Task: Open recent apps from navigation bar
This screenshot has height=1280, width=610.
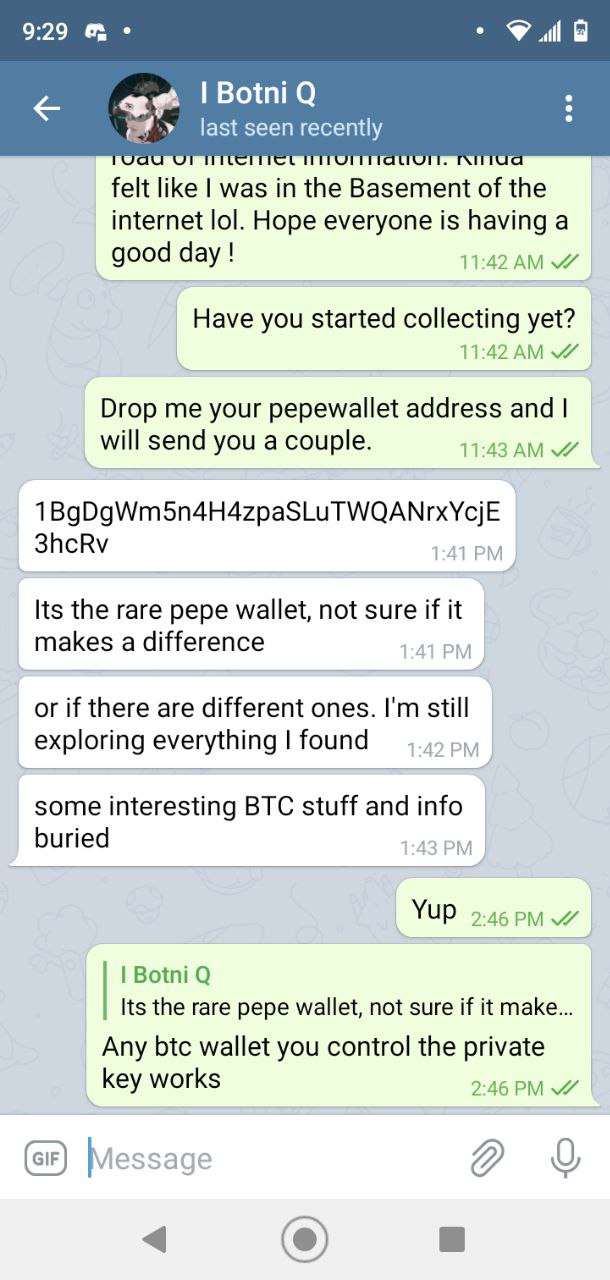Action: click(x=452, y=1240)
